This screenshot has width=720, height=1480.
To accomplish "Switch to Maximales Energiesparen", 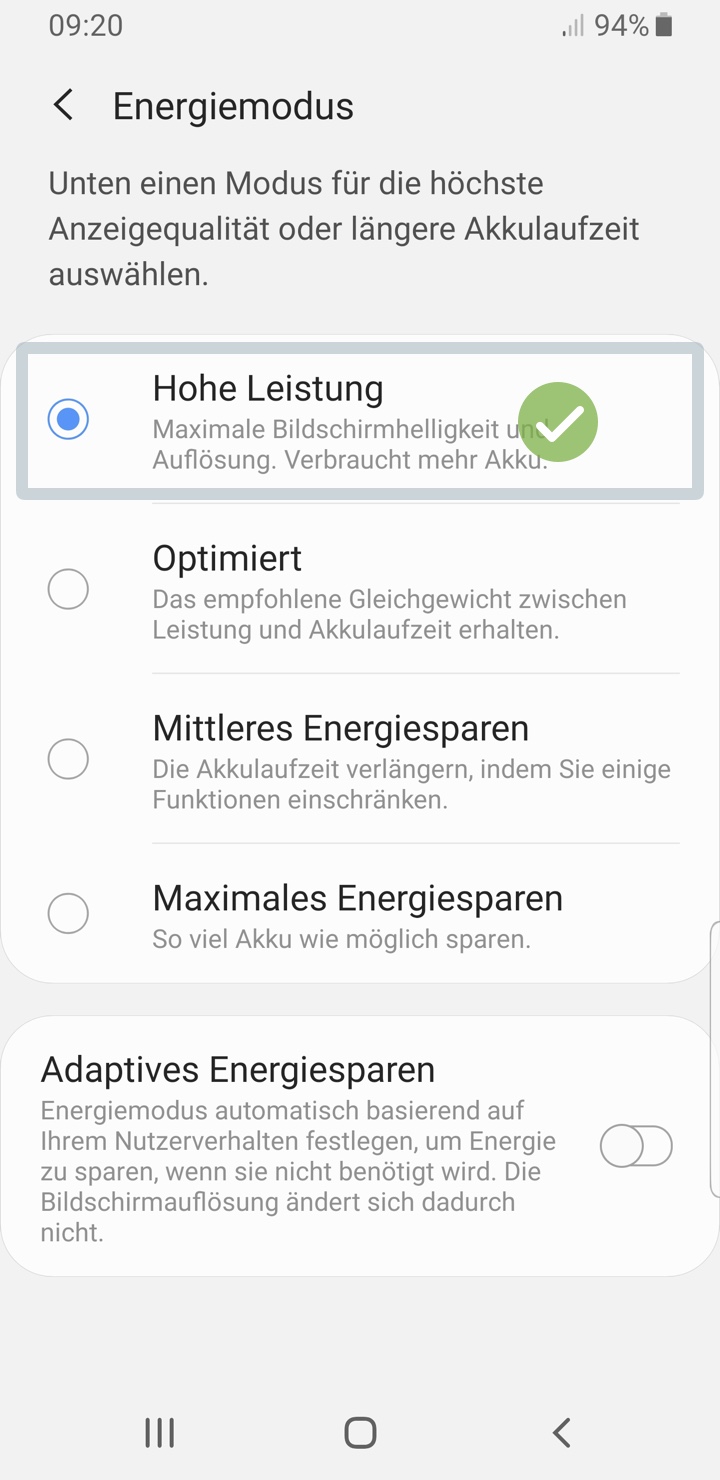I will (x=360, y=913).
